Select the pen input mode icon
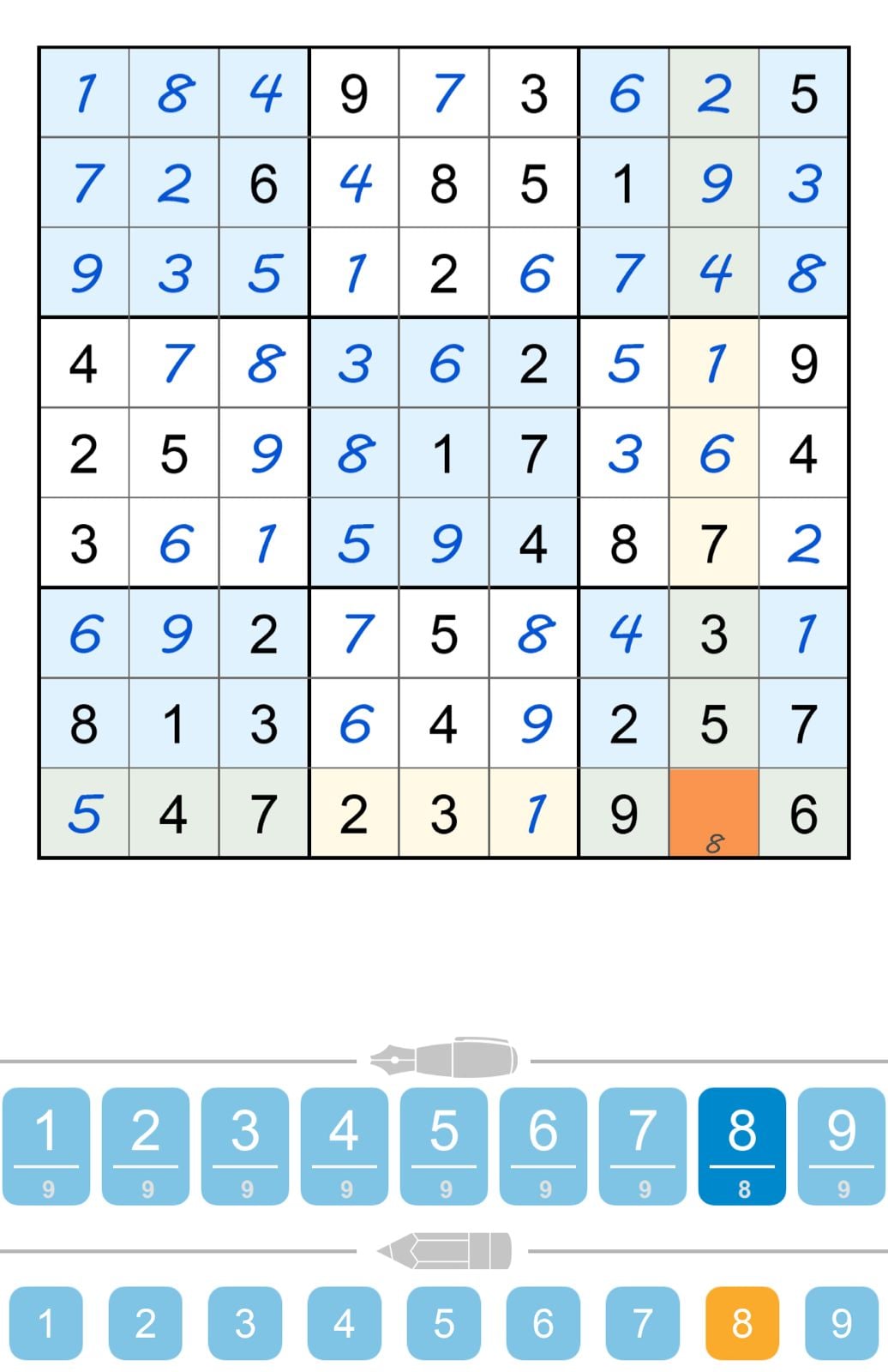The image size is (888, 1372). (443, 1056)
